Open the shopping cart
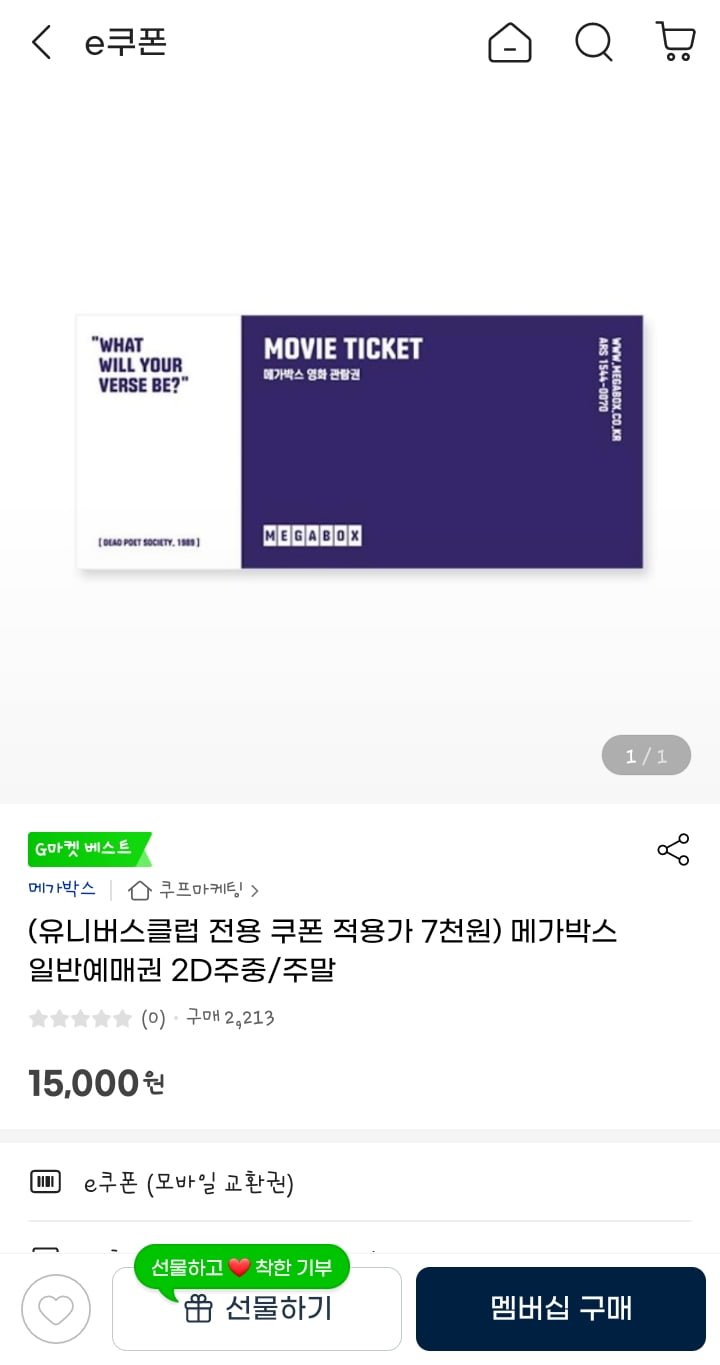720x1365 pixels. point(676,43)
